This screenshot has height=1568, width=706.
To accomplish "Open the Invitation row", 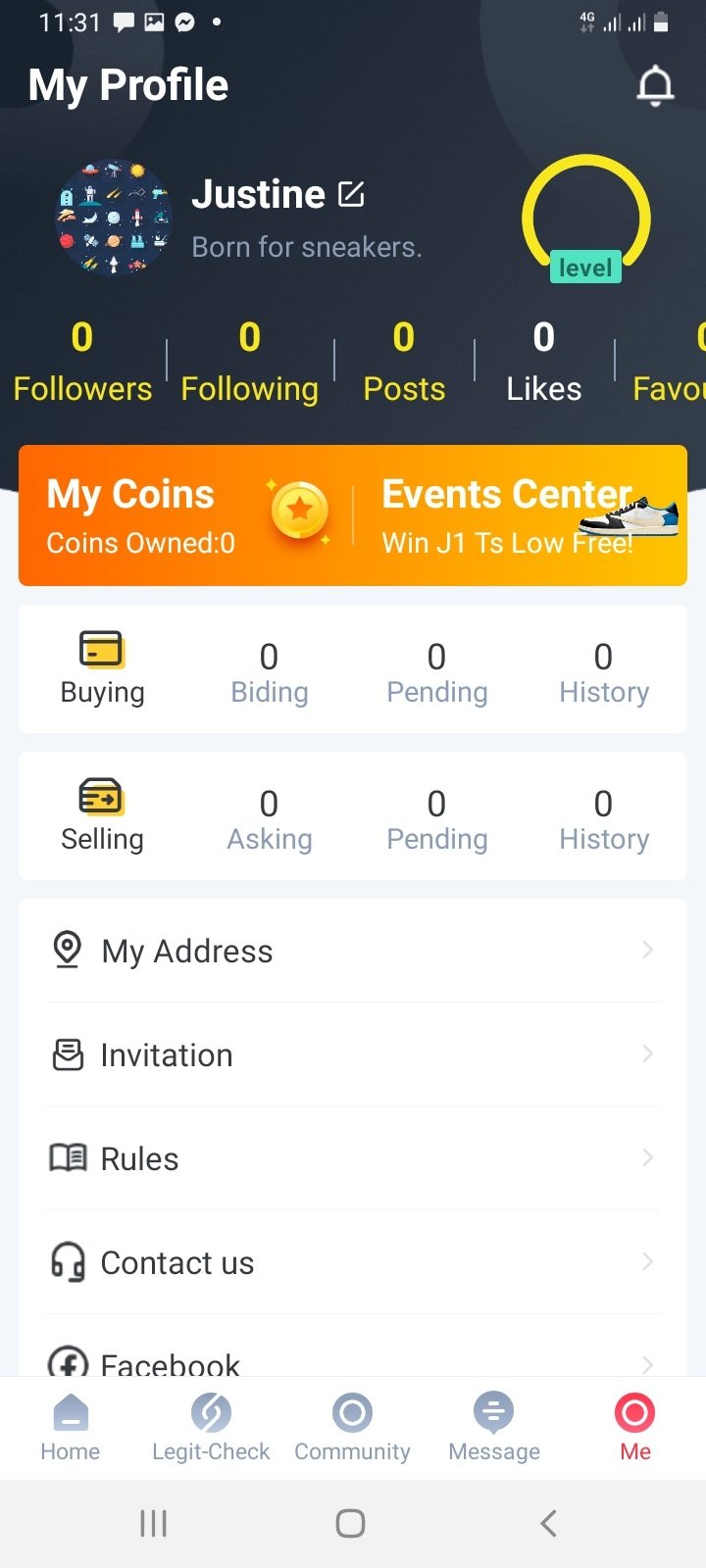I will [353, 1054].
